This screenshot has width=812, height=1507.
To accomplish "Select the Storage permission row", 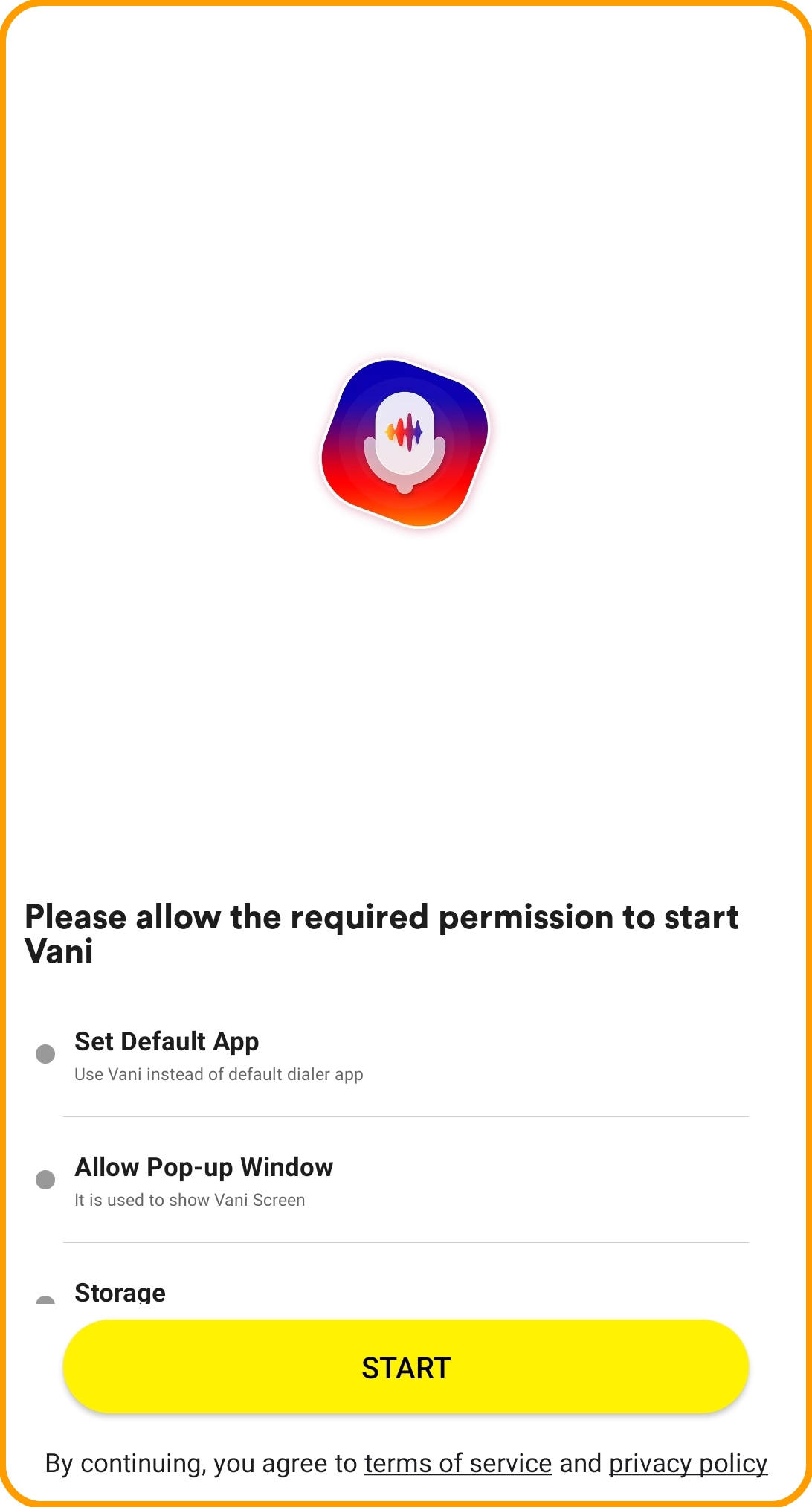I will [x=120, y=1294].
